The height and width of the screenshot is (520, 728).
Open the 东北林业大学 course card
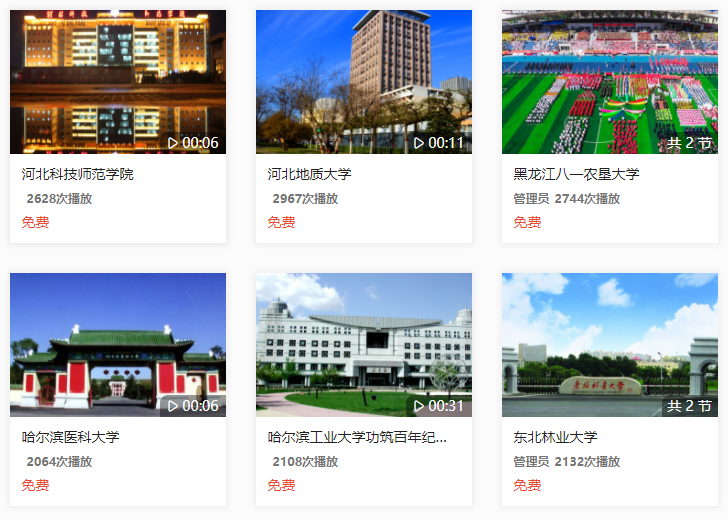point(610,345)
